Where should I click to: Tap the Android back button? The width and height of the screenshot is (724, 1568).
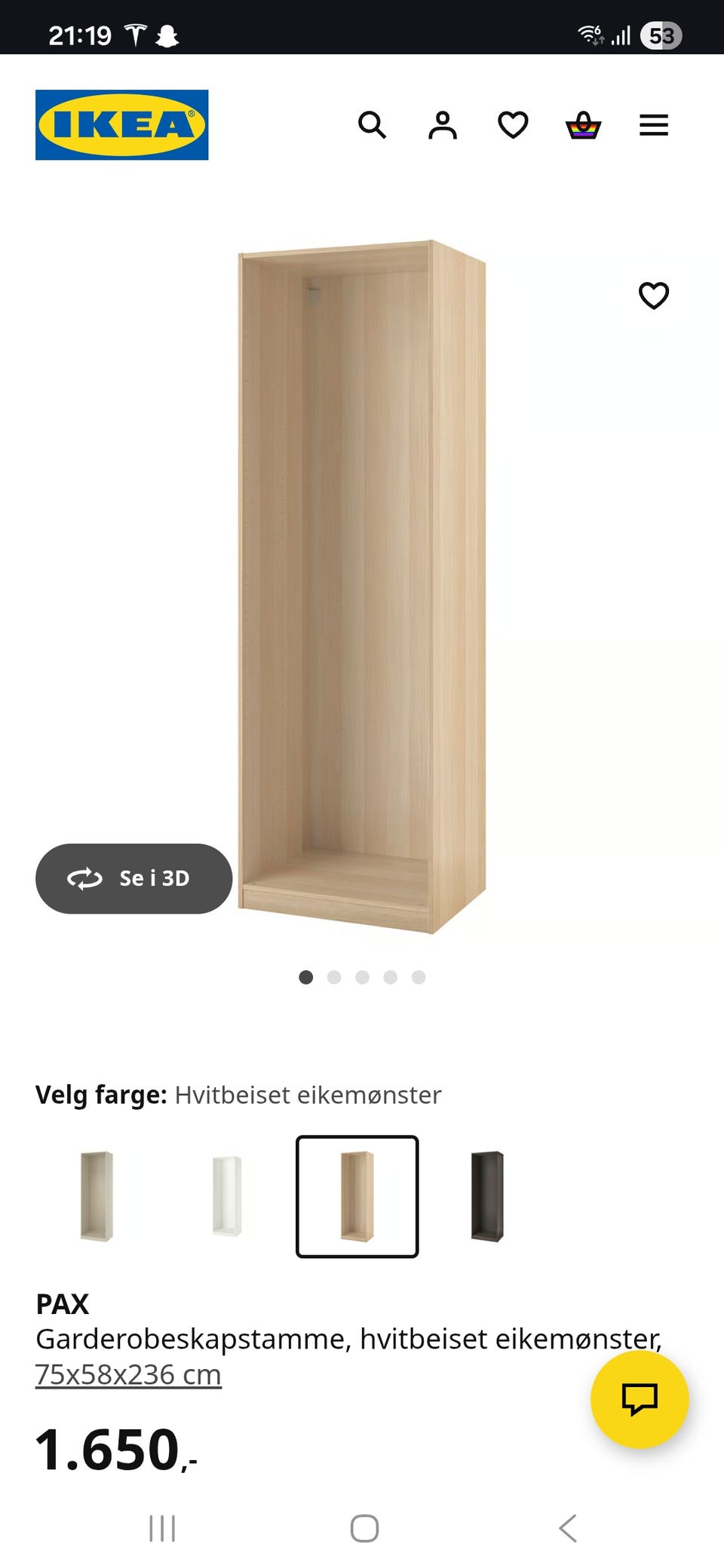pos(568,1529)
